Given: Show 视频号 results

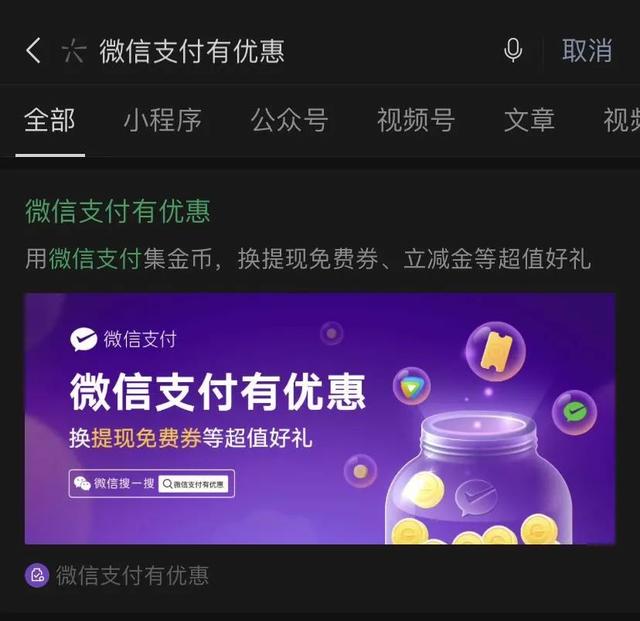Looking at the screenshot, I should [416, 121].
